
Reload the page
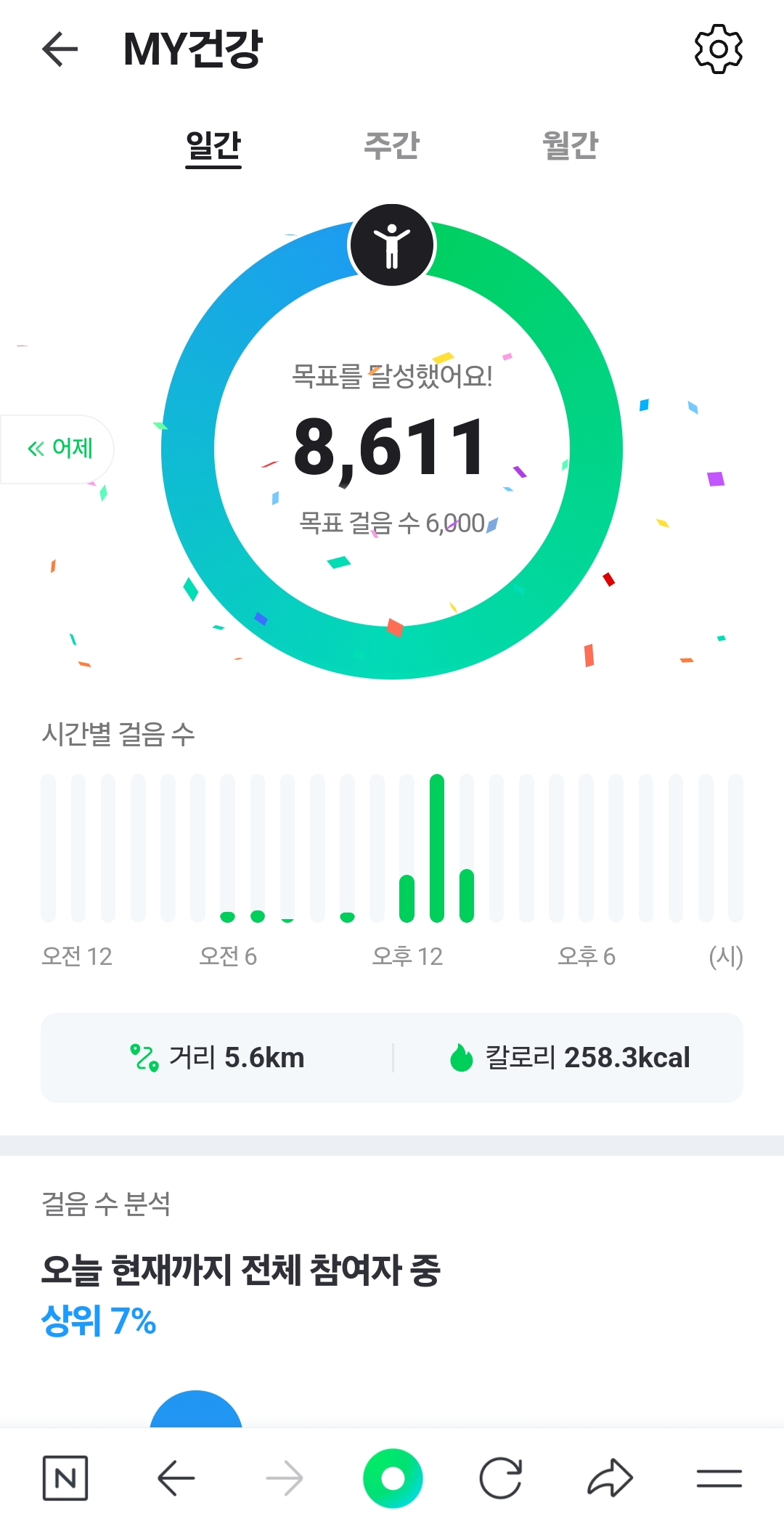[x=501, y=1478]
